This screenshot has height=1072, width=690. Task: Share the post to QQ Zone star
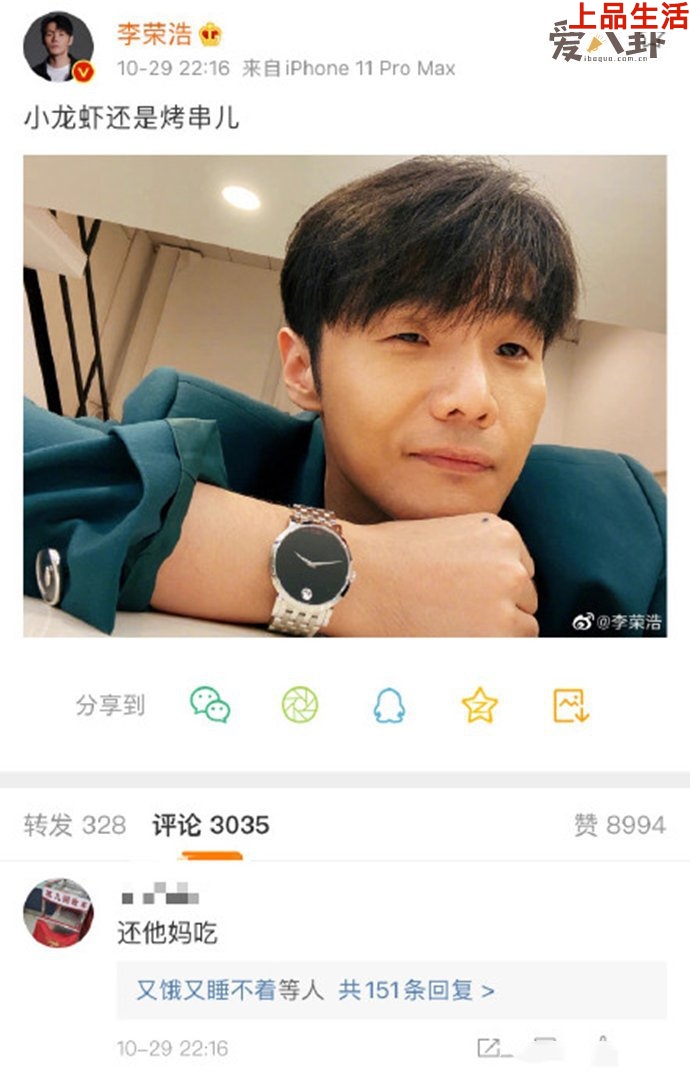click(480, 705)
